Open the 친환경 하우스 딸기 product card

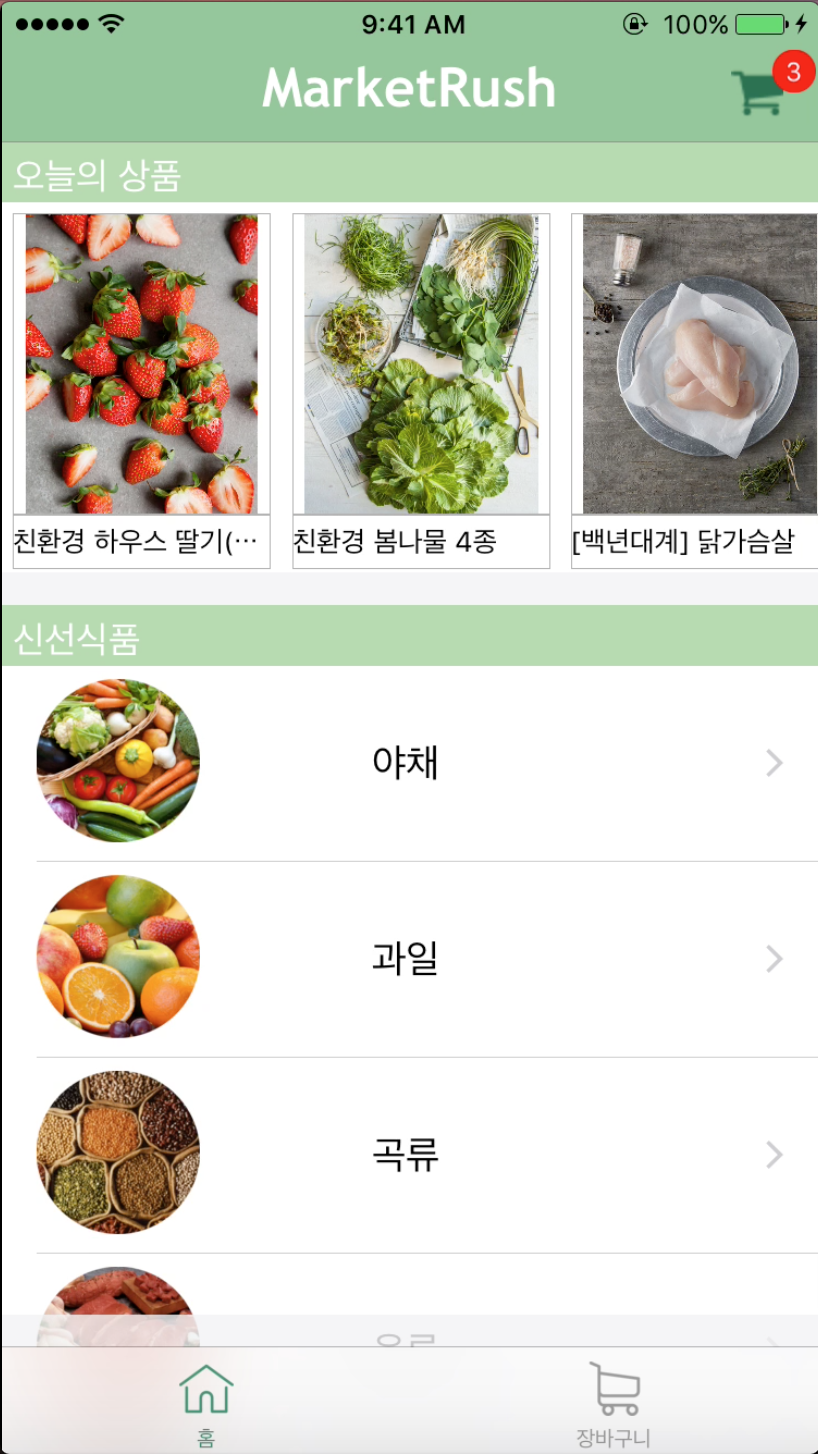141,390
